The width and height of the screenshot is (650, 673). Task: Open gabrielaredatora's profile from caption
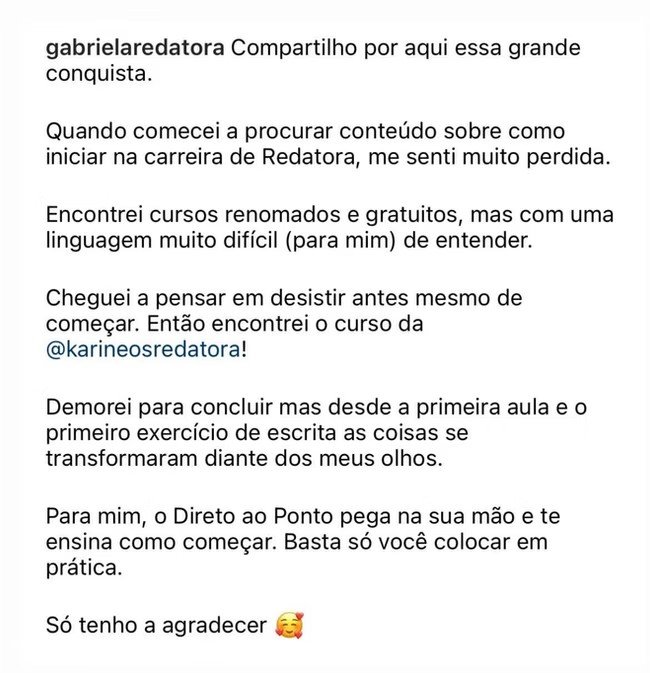135,49
